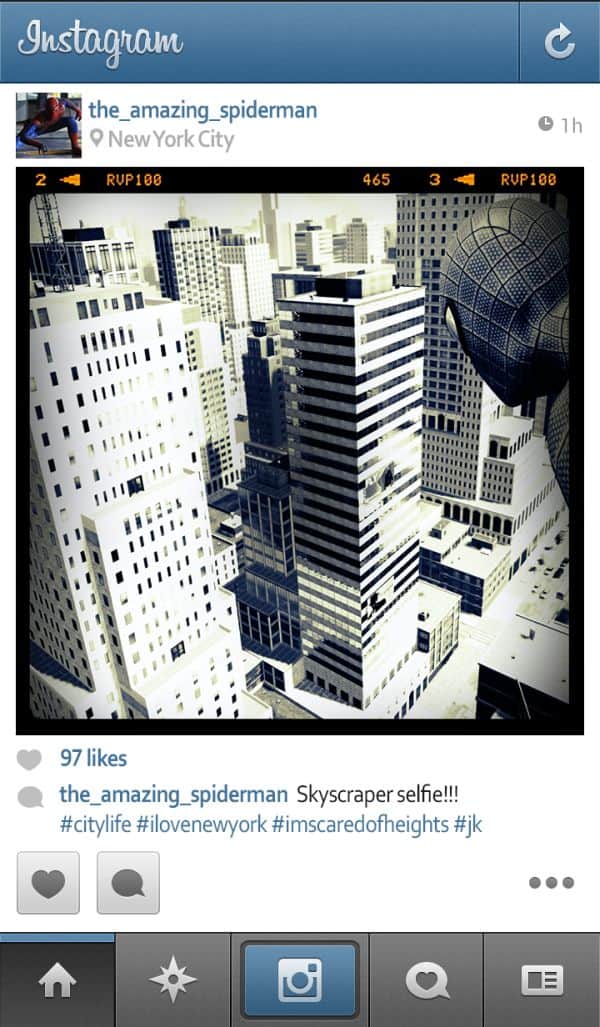600x1027 pixels.
Task: Open the New York City location
Action: (x=170, y=140)
